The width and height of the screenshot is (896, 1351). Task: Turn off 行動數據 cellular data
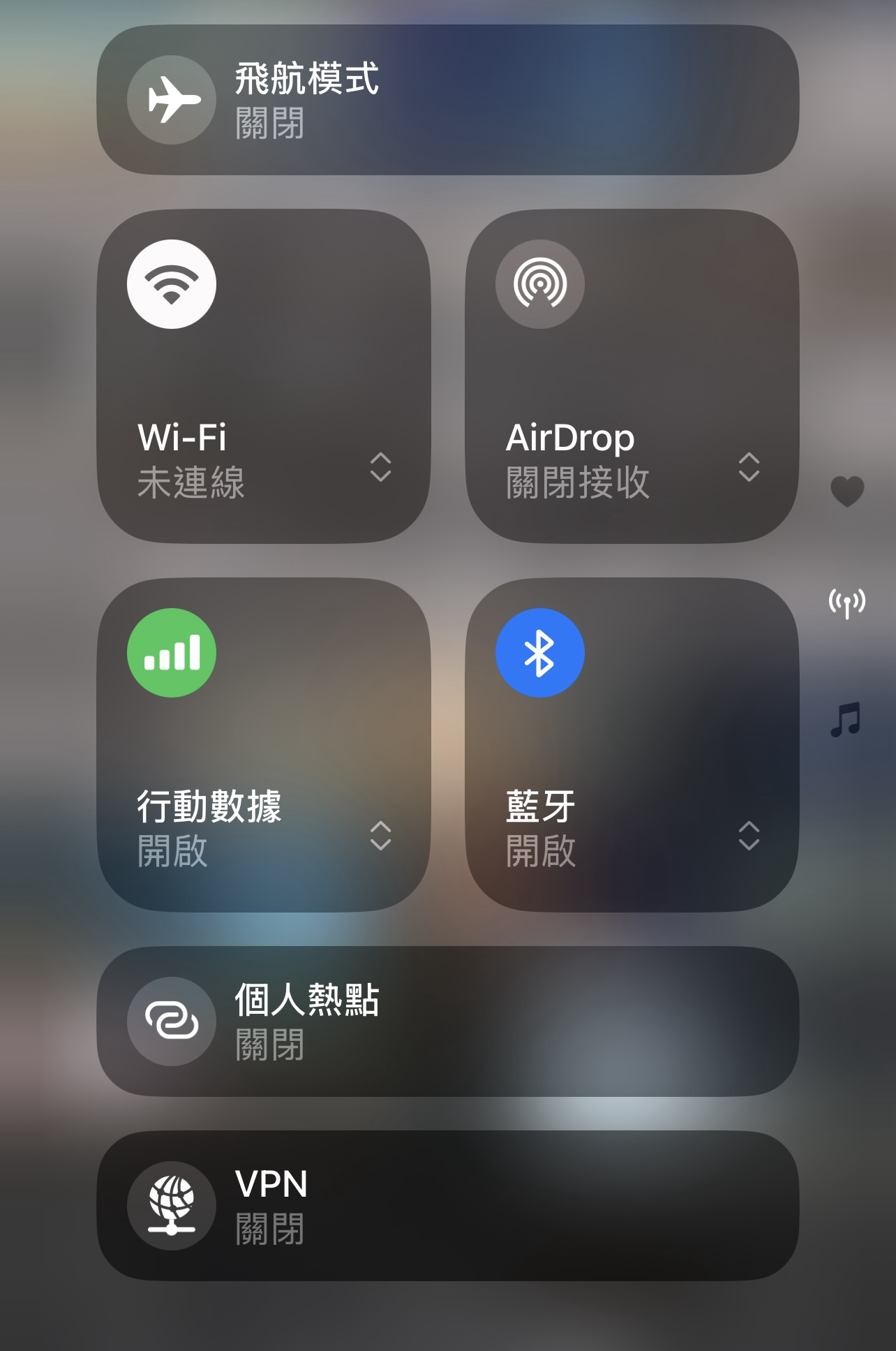point(172,653)
